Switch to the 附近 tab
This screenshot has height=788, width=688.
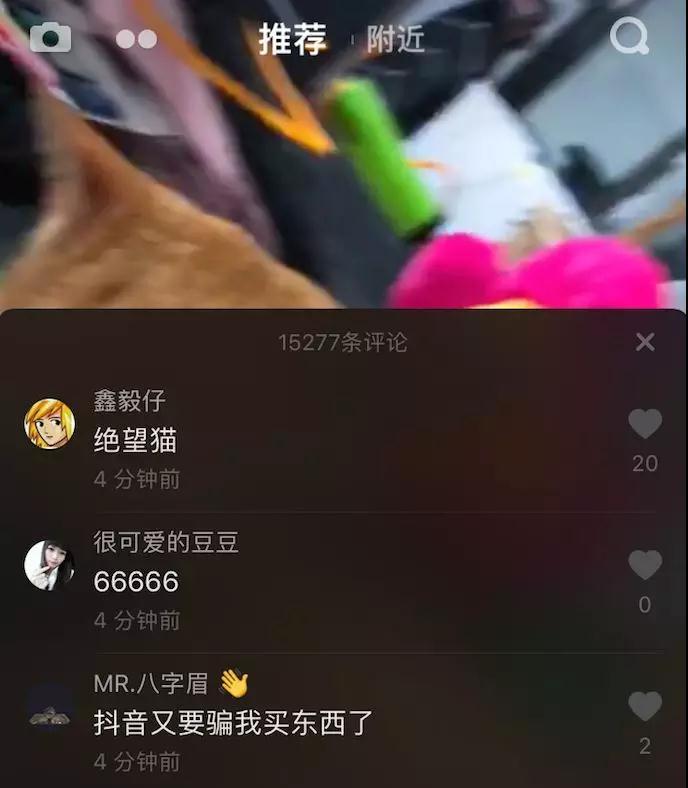coord(396,40)
